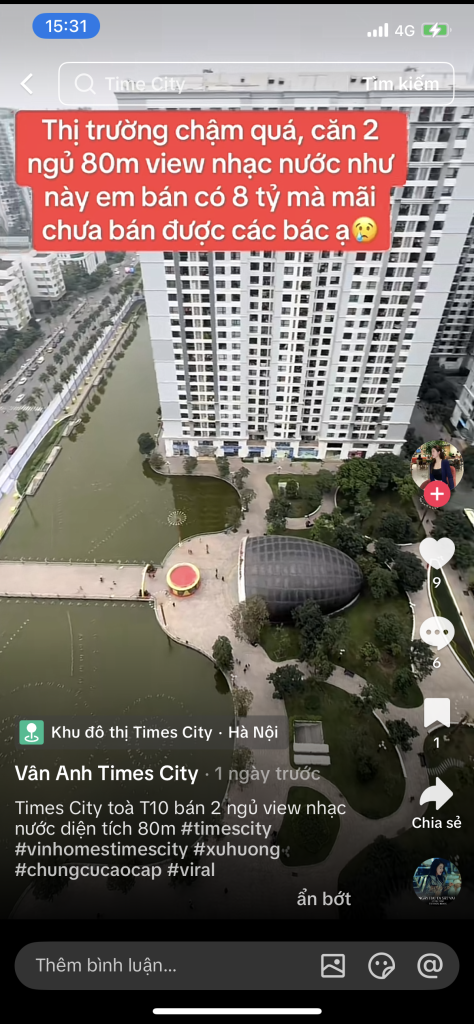Open the comments bubble

click(437, 632)
